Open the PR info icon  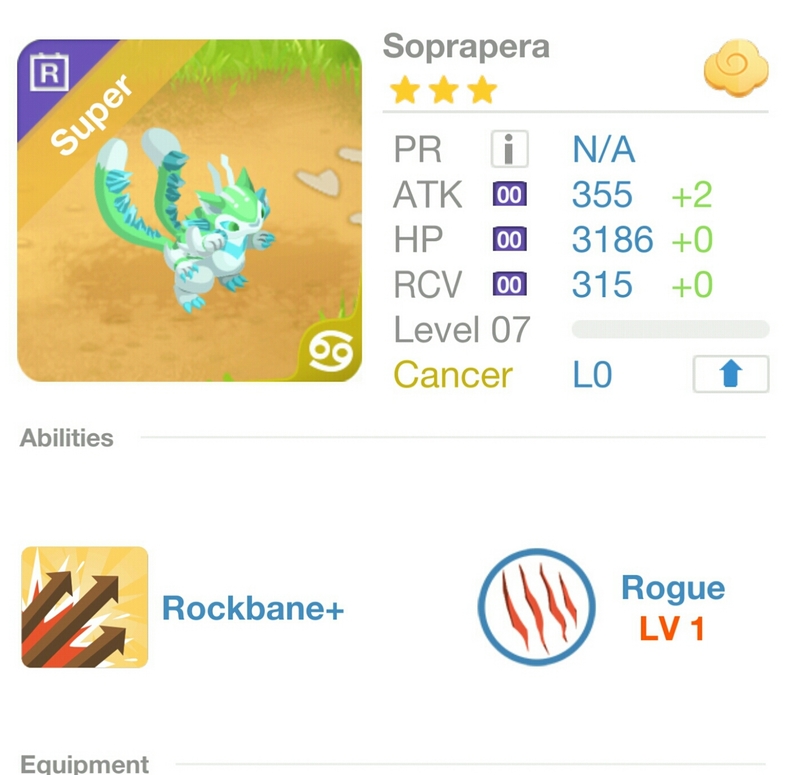pyautogui.click(x=509, y=150)
